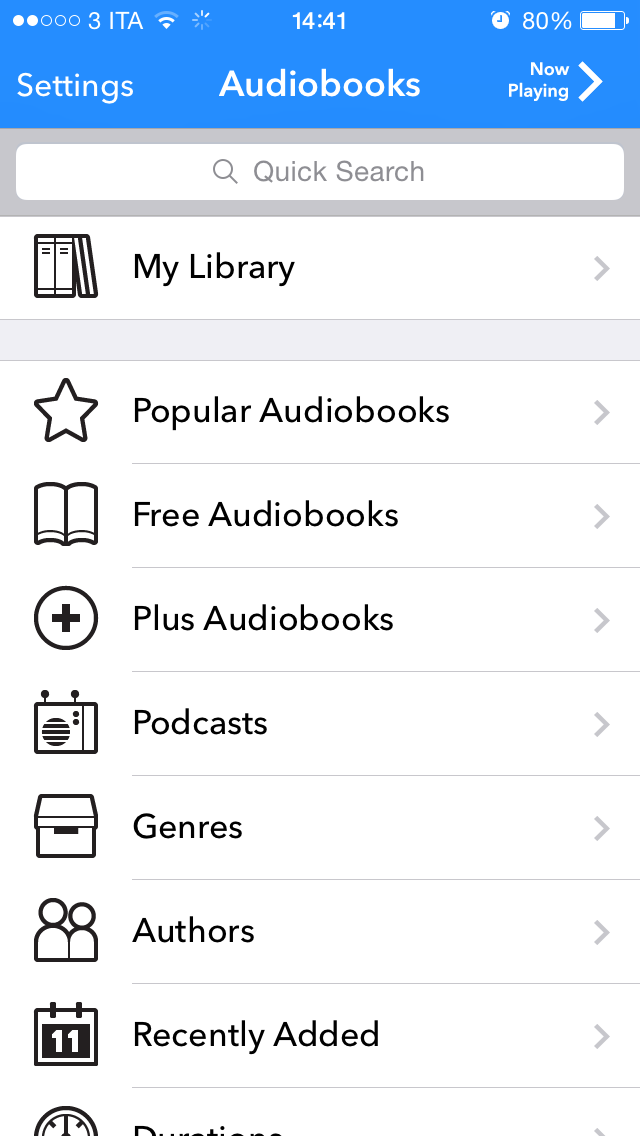
Task: Open the Podcasts section
Action: (320, 724)
